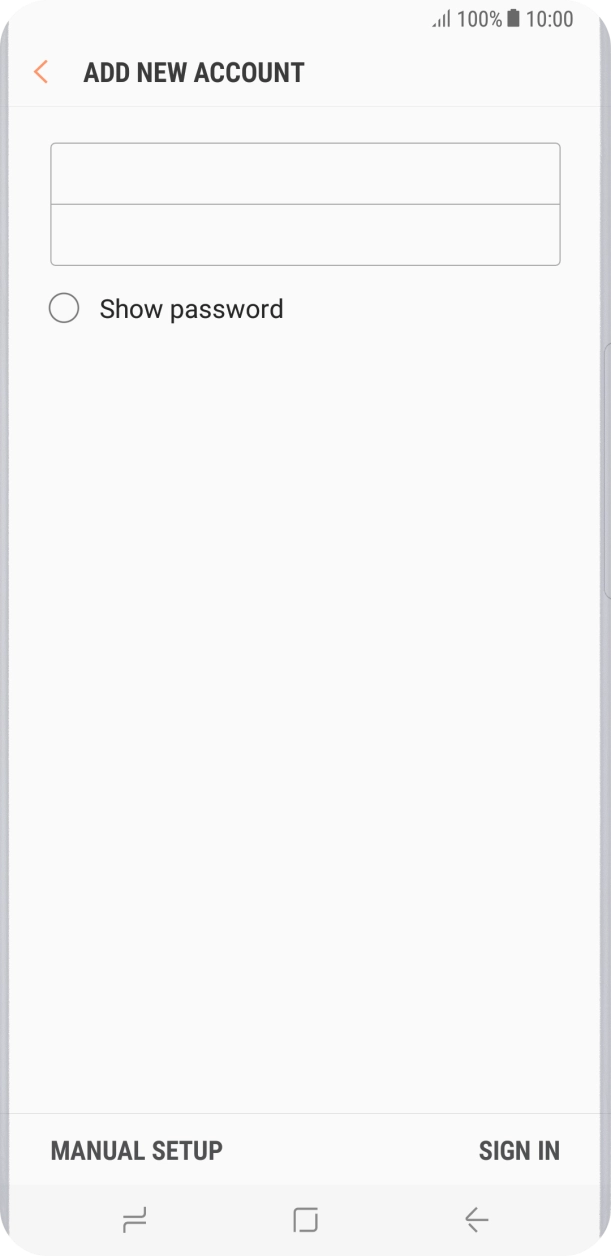Tap Sign In
This screenshot has width=611, height=1256.
coord(519,1150)
